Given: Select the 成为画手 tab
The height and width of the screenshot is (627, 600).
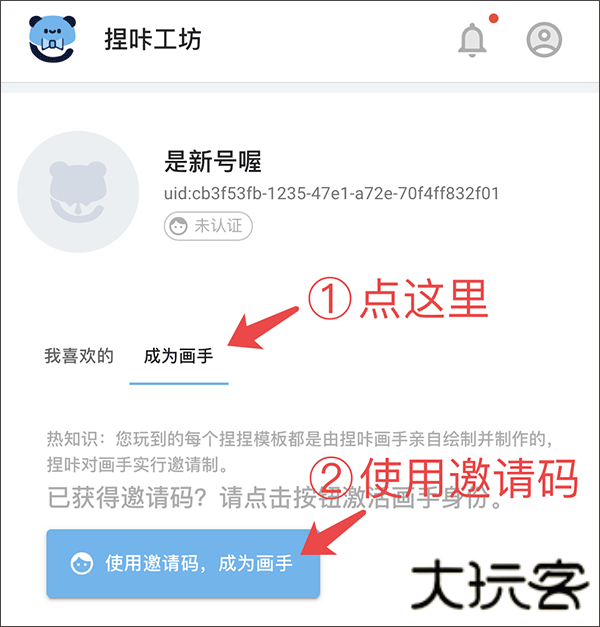Looking at the screenshot, I should click(179, 356).
